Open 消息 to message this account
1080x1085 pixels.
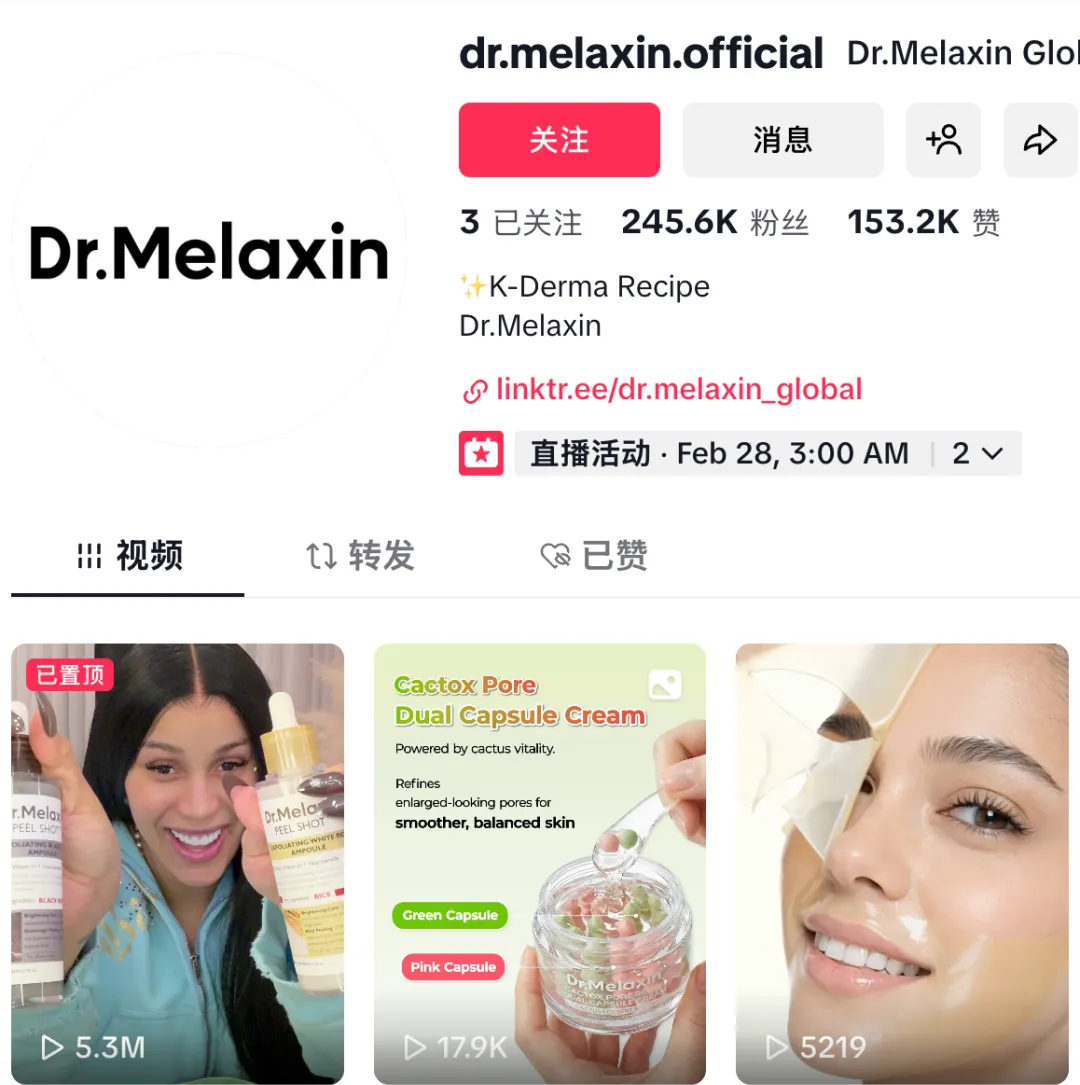pos(782,140)
